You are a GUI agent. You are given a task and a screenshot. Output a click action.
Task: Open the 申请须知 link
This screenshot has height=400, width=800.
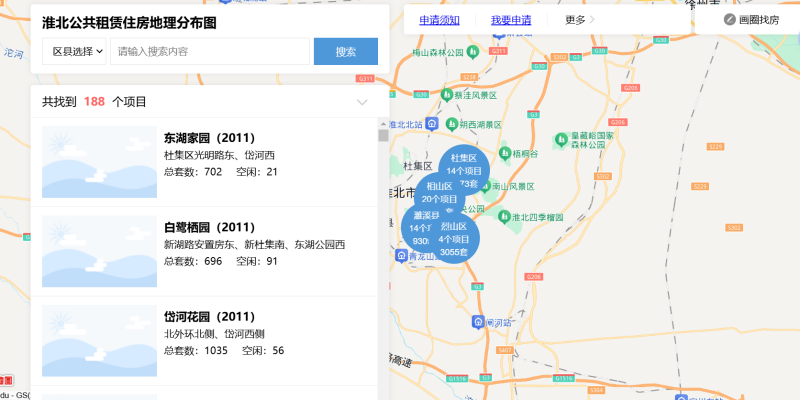click(439, 20)
